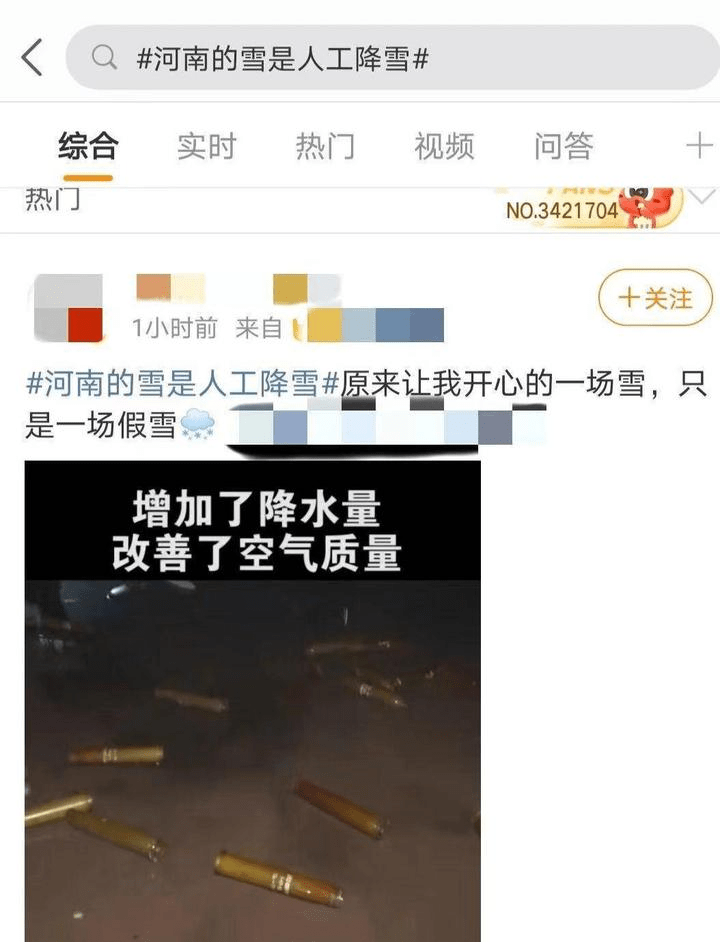
Task: Go back using the top-left arrow
Action: [32, 57]
